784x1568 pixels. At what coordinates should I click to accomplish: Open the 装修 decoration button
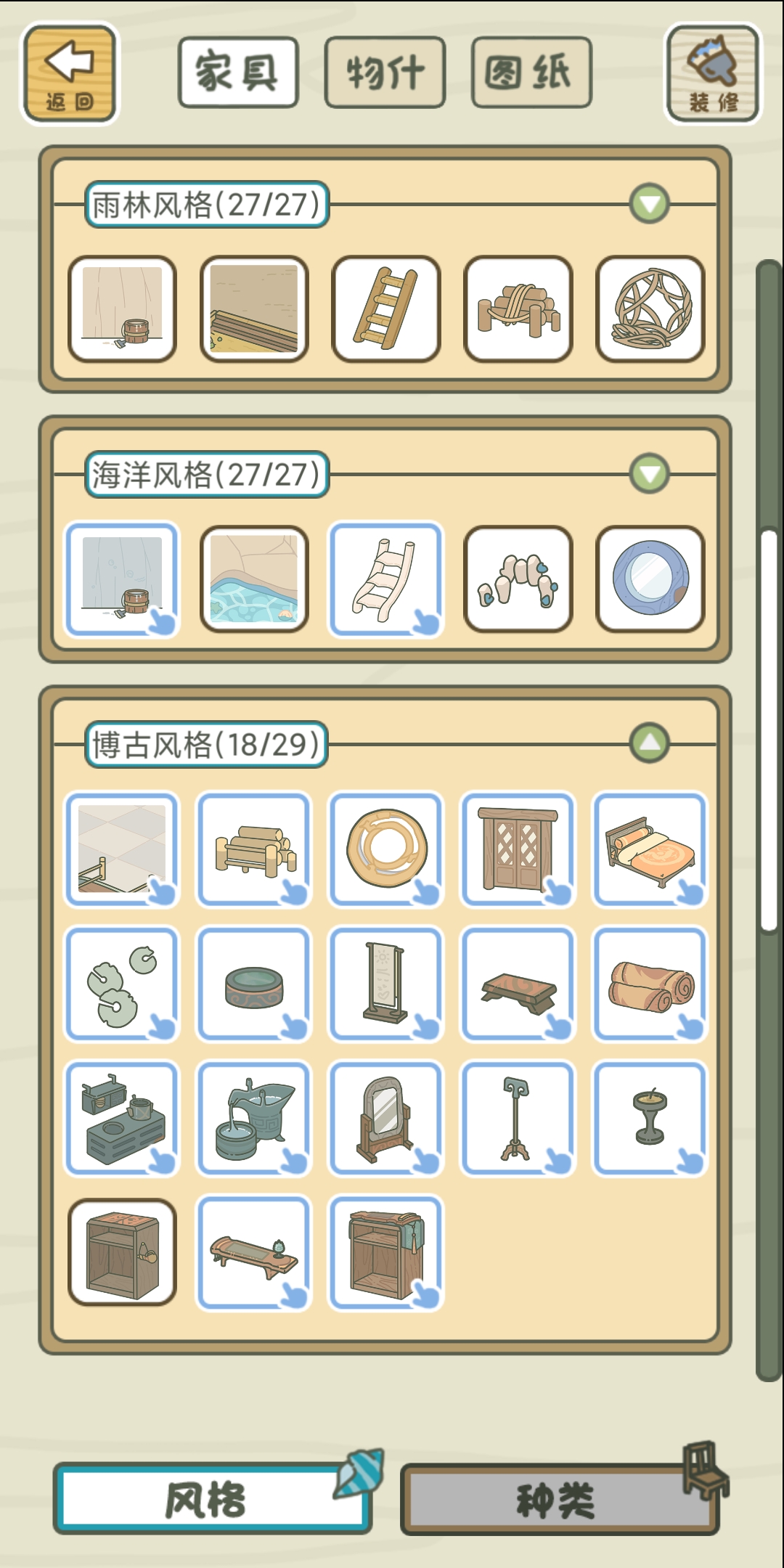point(713,74)
